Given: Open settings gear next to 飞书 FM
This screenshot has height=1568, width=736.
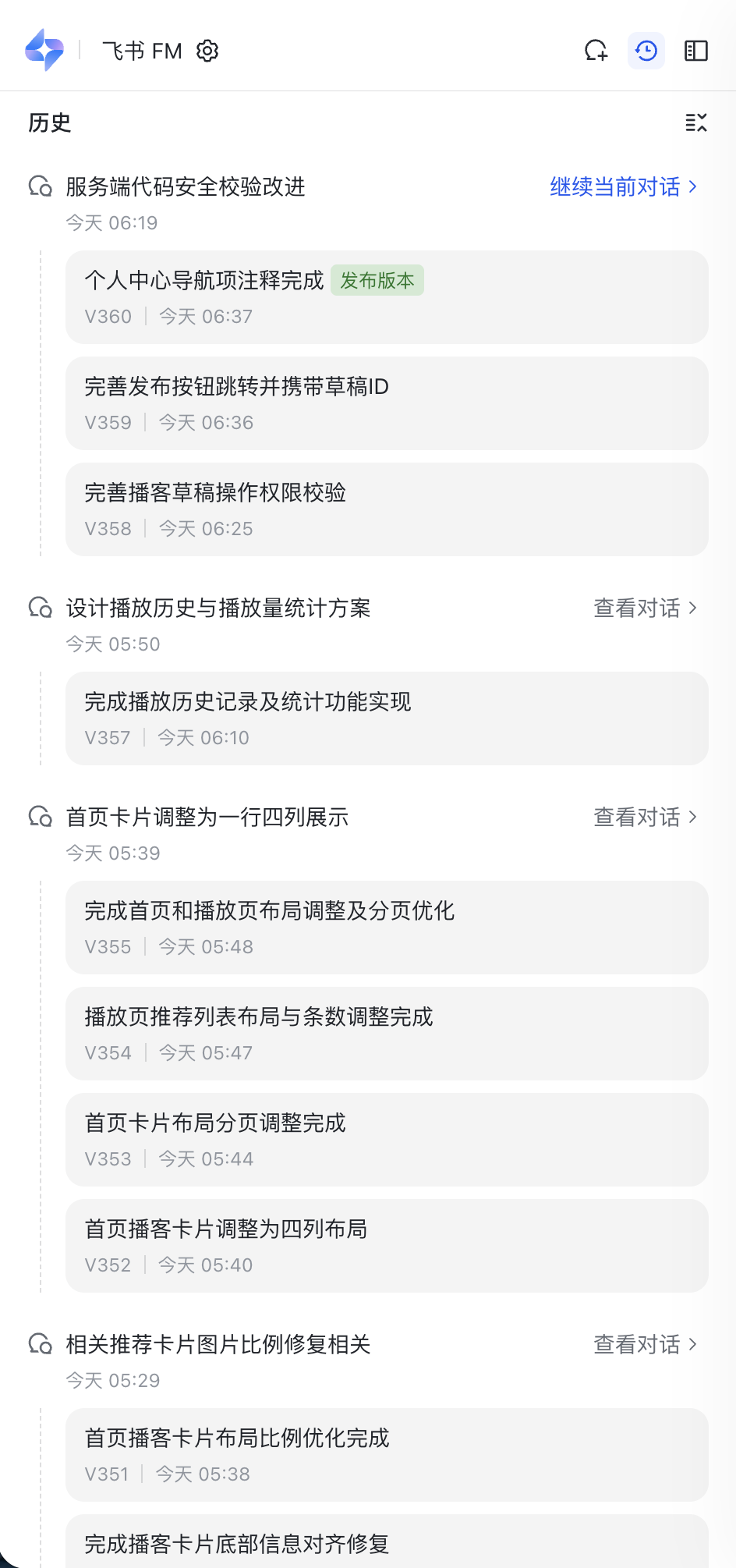Looking at the screenshot, I should click(207, 51).
